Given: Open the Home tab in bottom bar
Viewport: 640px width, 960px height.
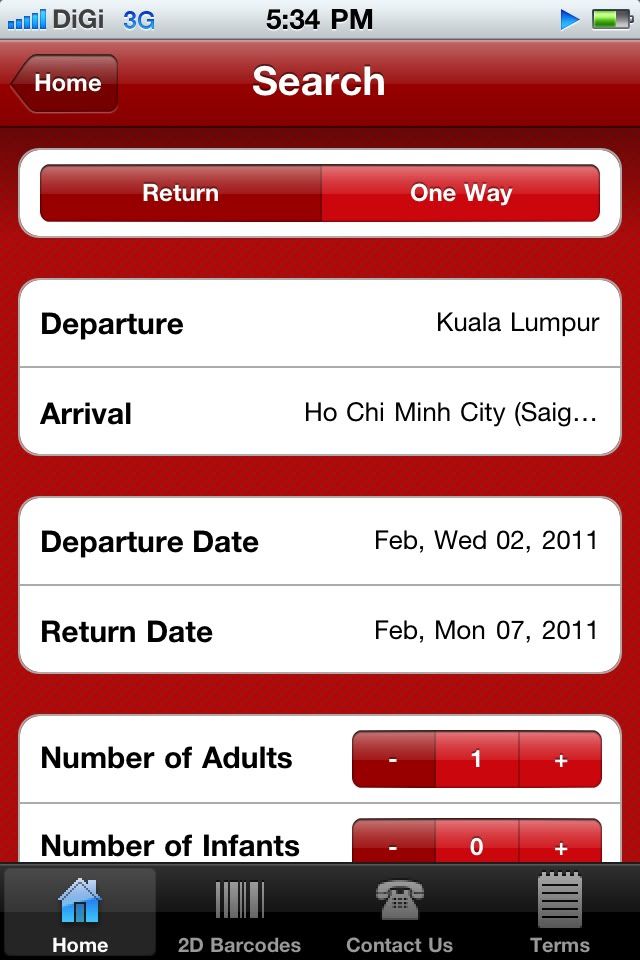Looking at the screenshot, I should 80,912.
